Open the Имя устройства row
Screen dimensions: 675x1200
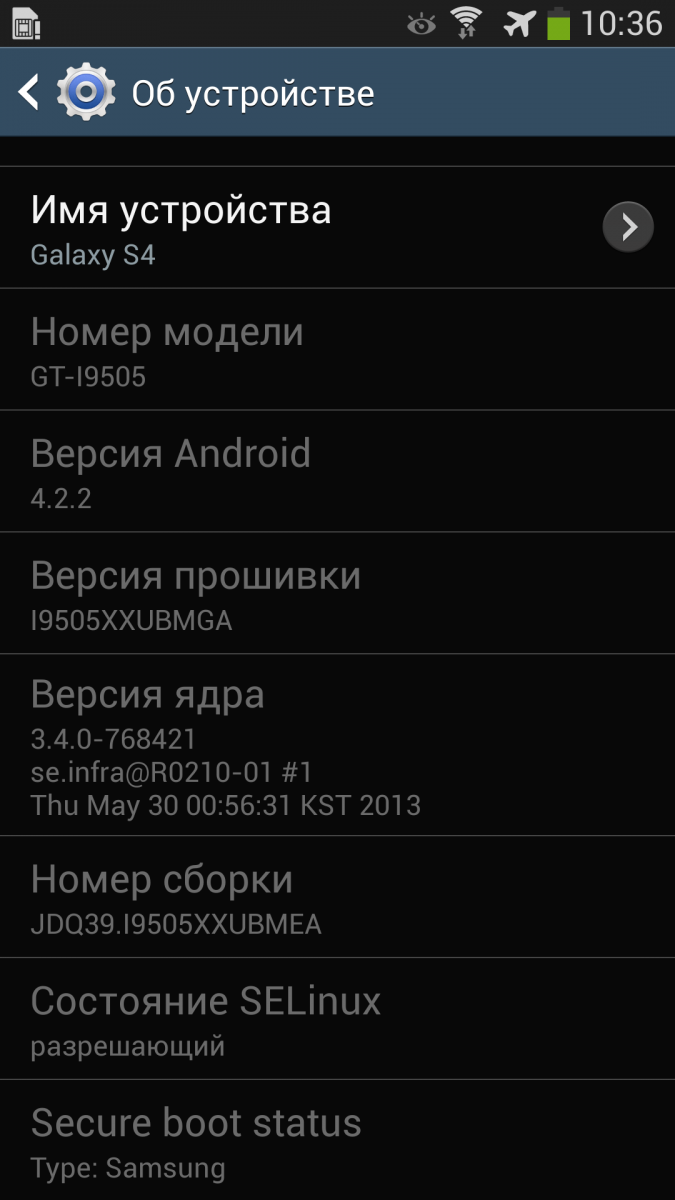[x=337, y=228]
